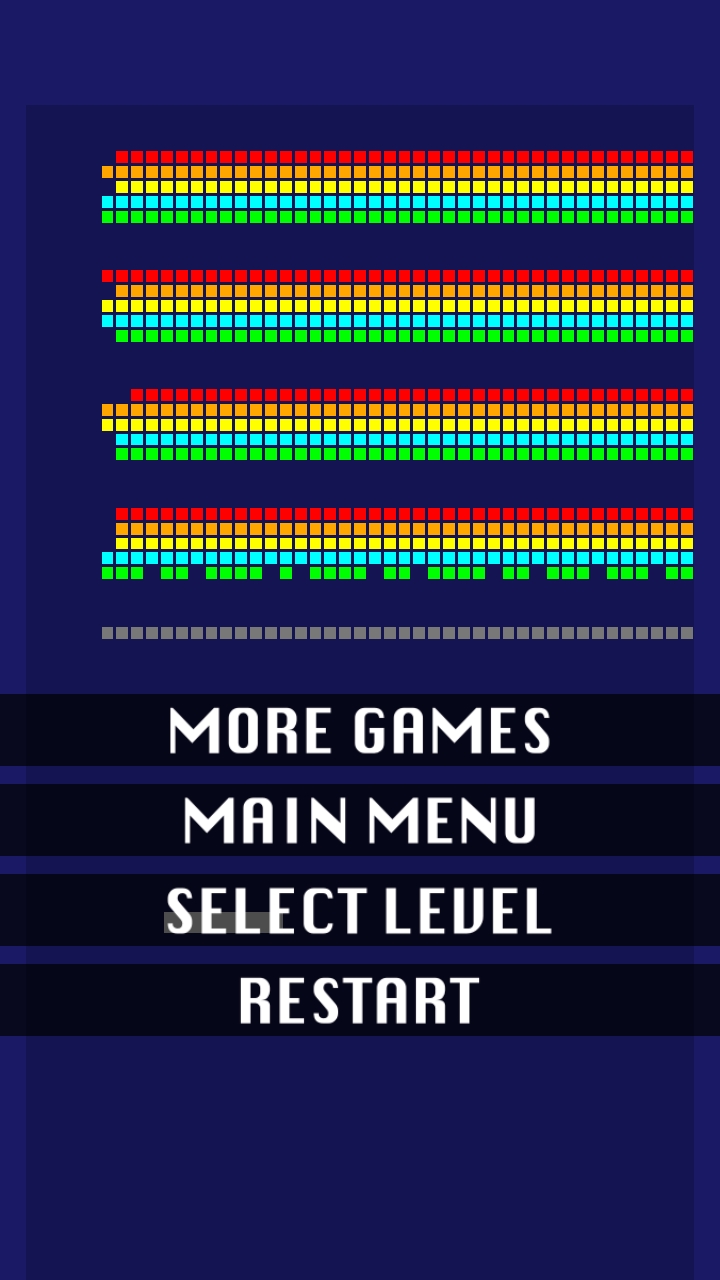
Task: Return to the Main Menu
Action: click(x=360, y=820)
